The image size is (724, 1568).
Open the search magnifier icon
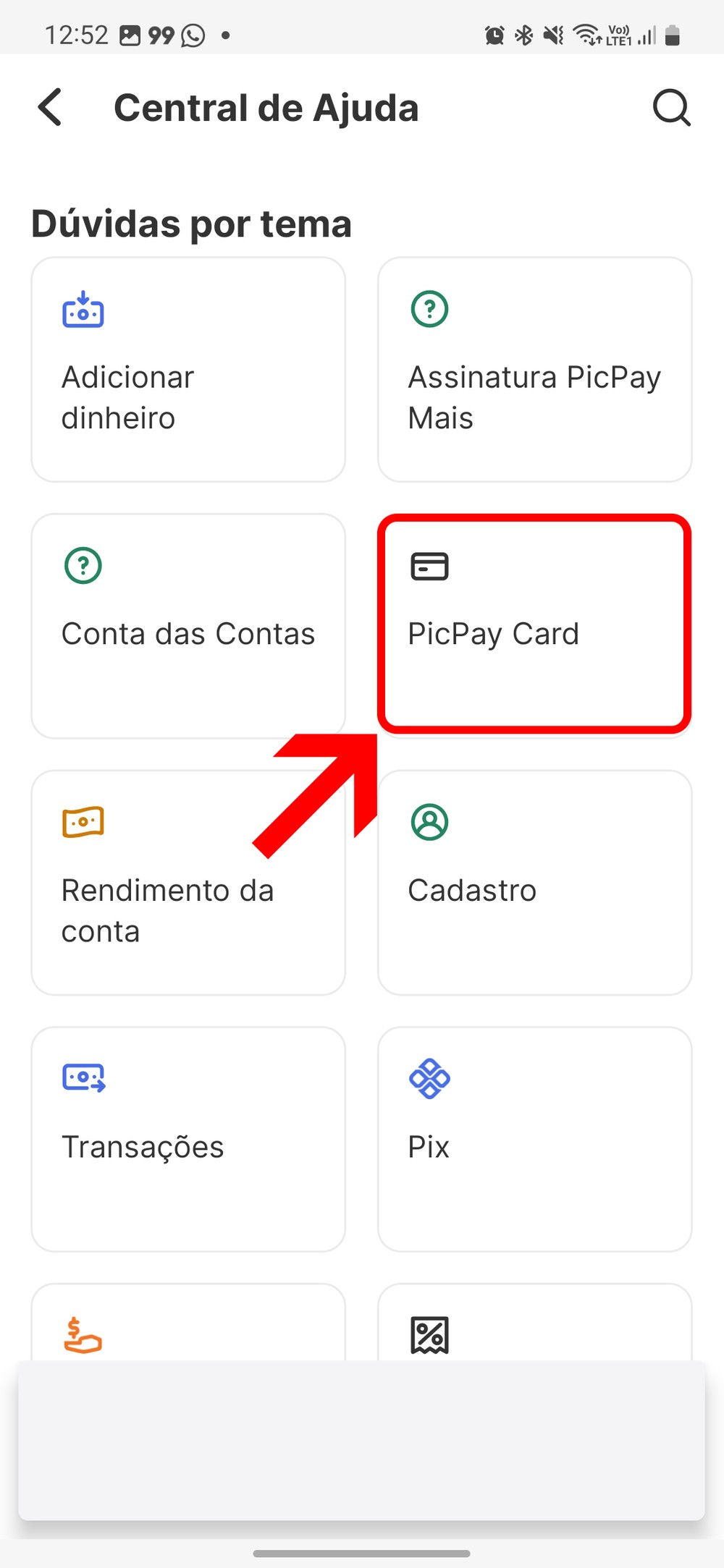coord(671,108)
